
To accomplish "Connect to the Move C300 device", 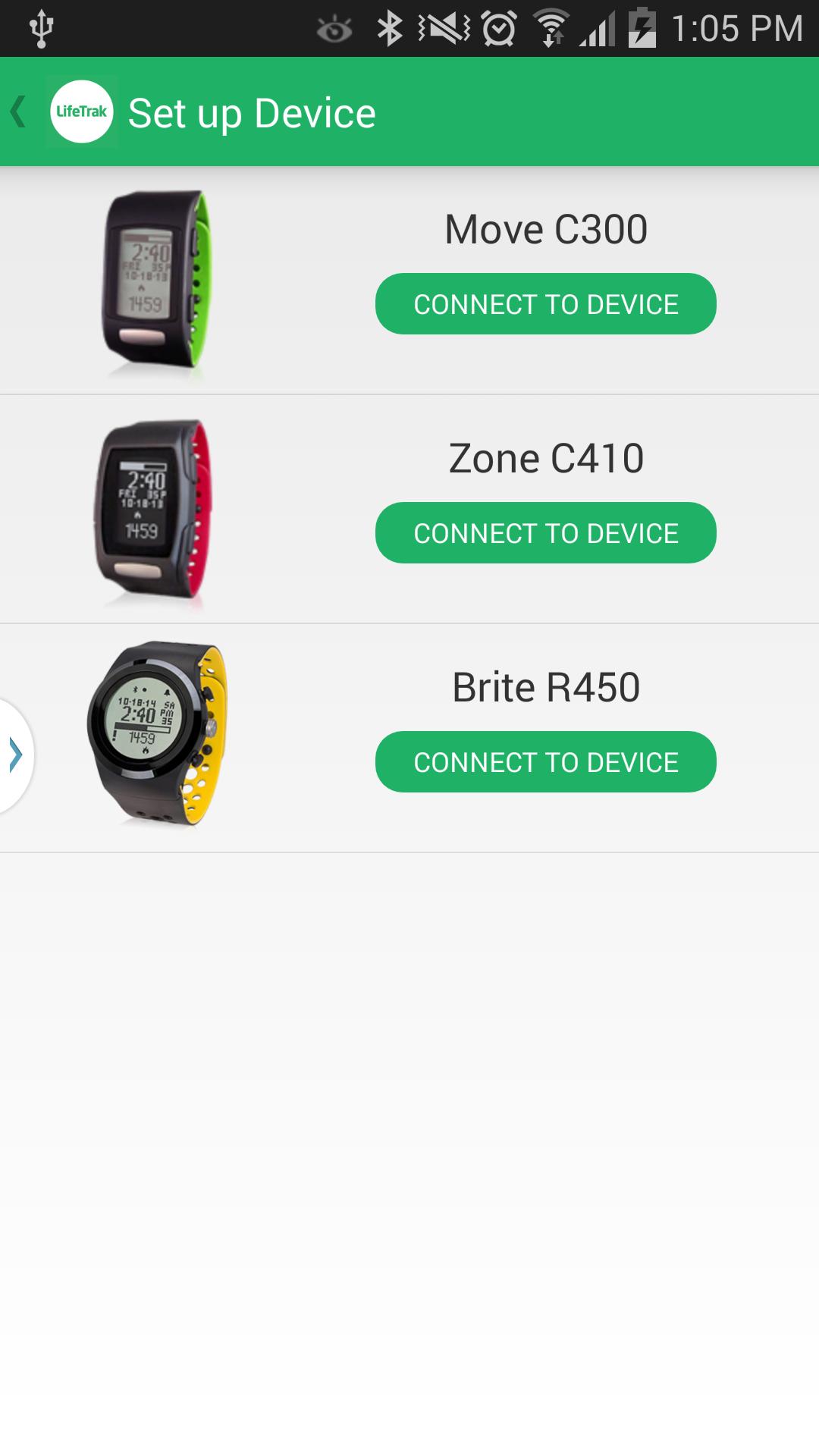I will pyautogui.click(x=545, y=304).
